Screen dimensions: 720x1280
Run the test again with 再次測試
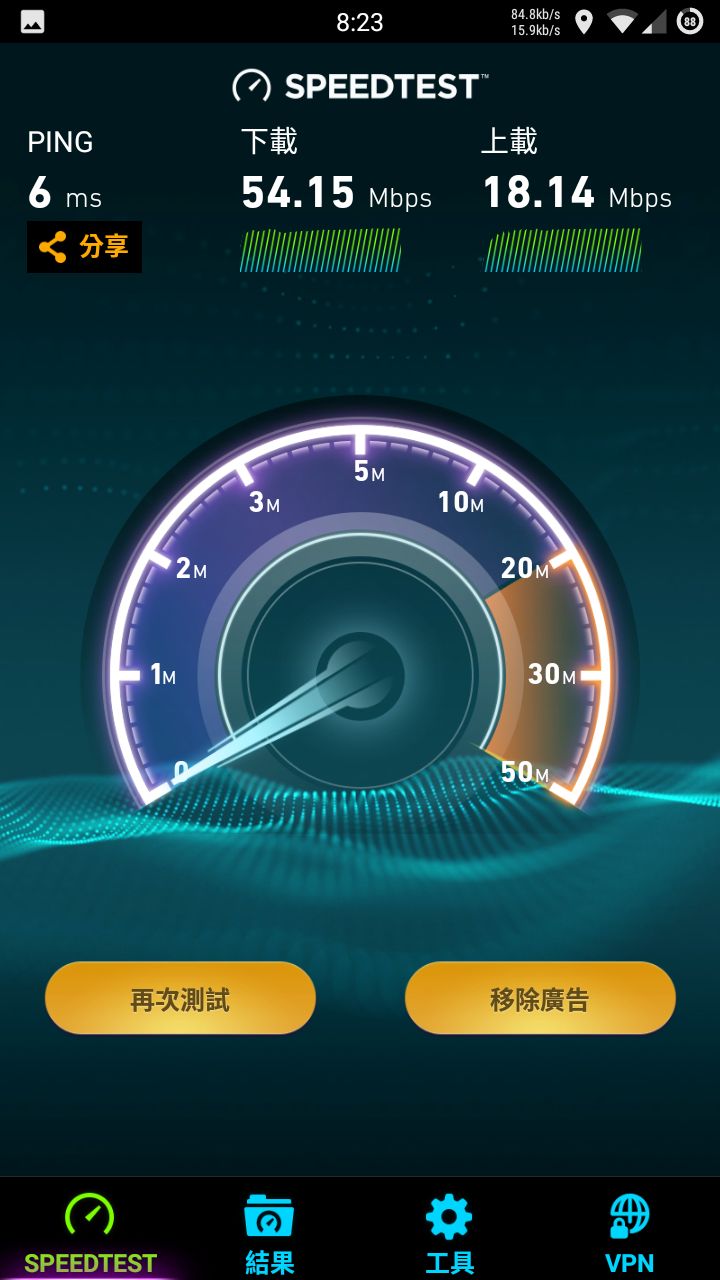[x=180, y=998]
